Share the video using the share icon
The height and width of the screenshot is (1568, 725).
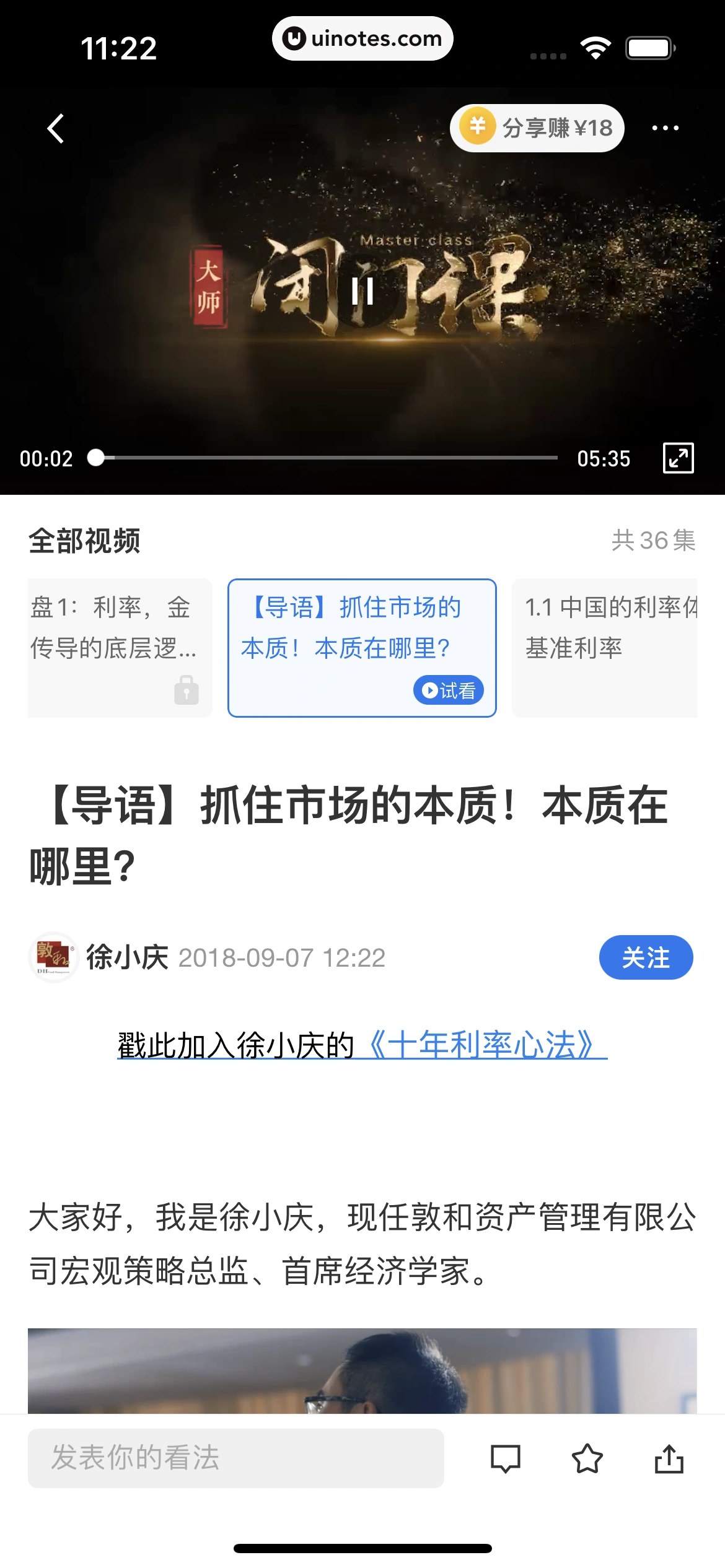click(x=669, y=1458)
